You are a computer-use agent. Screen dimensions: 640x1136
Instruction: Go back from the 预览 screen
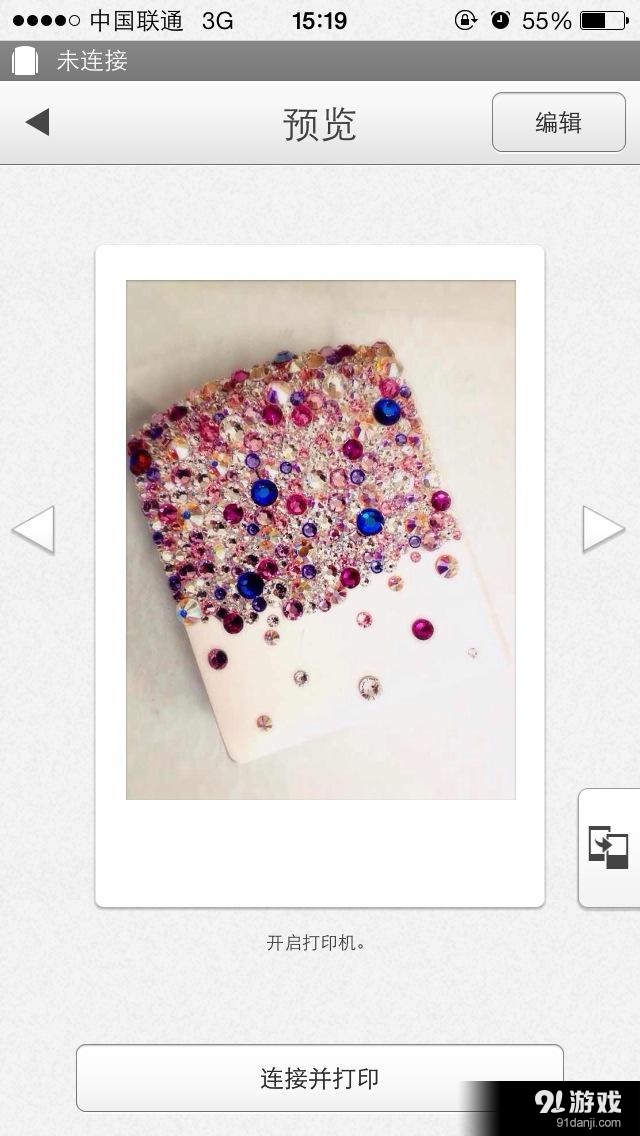pos(38,123)
